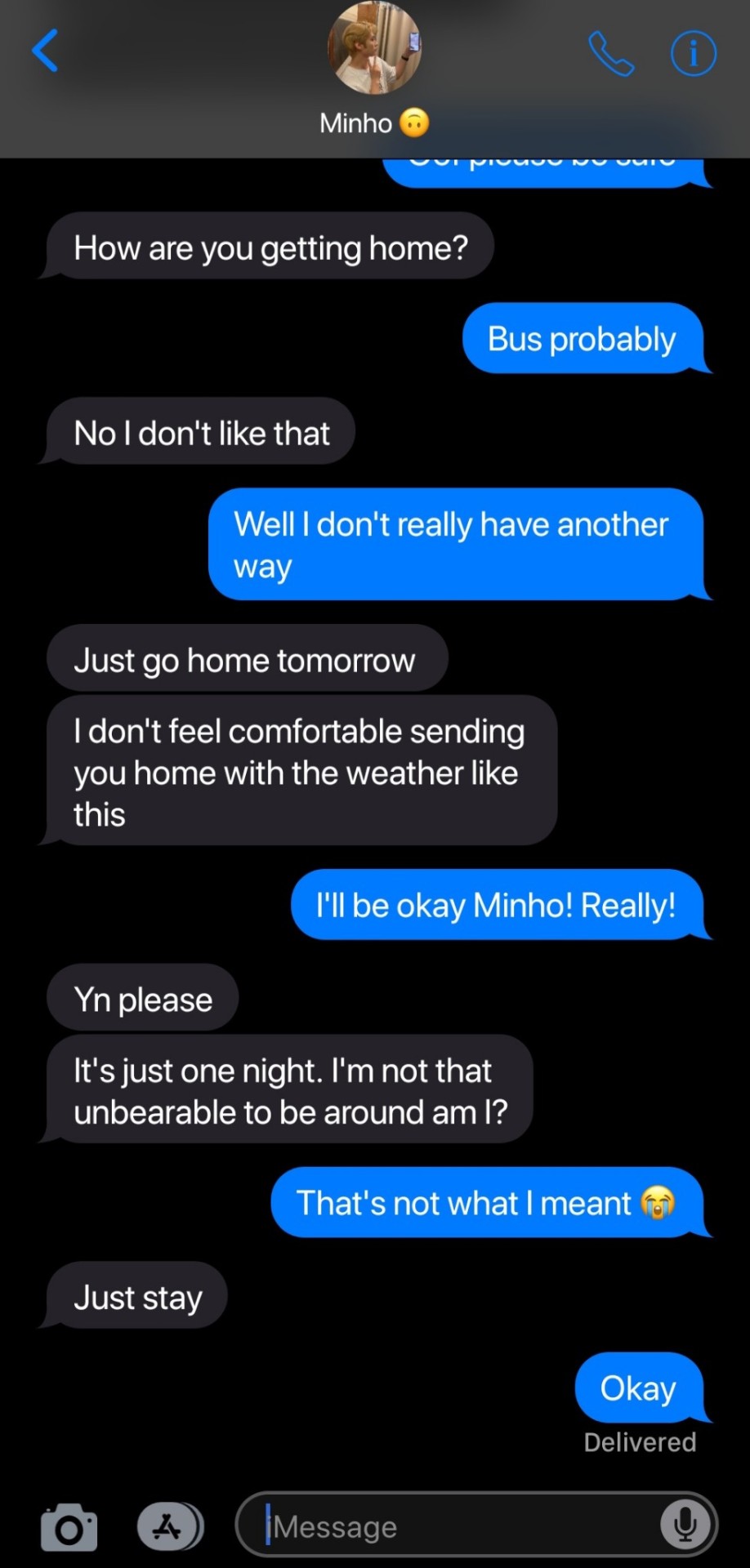Open the conversation info details
The height and width of the screenshot is (1568, 750).
click(693, 53)
